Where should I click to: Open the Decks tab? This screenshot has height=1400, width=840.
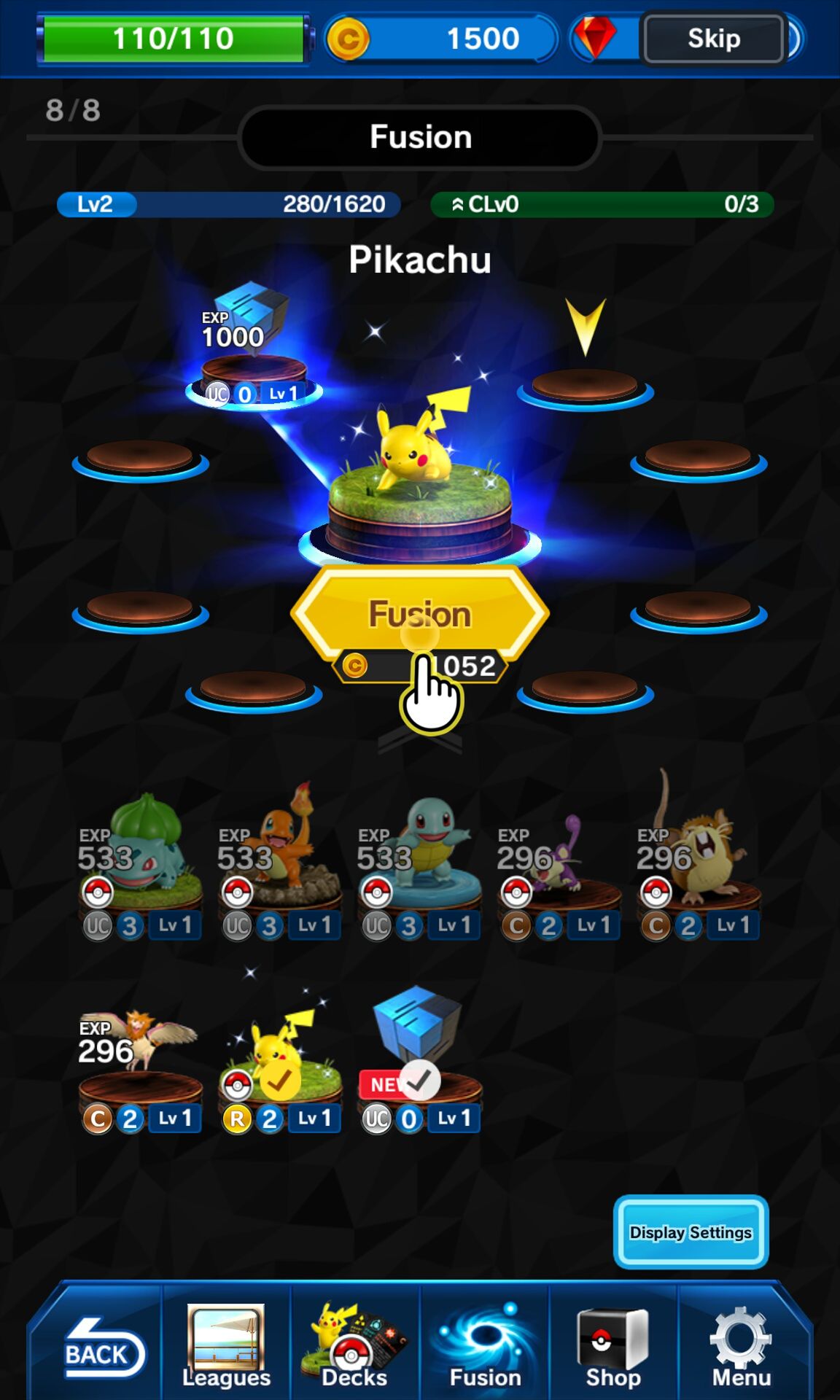(x=354, y=1346)
